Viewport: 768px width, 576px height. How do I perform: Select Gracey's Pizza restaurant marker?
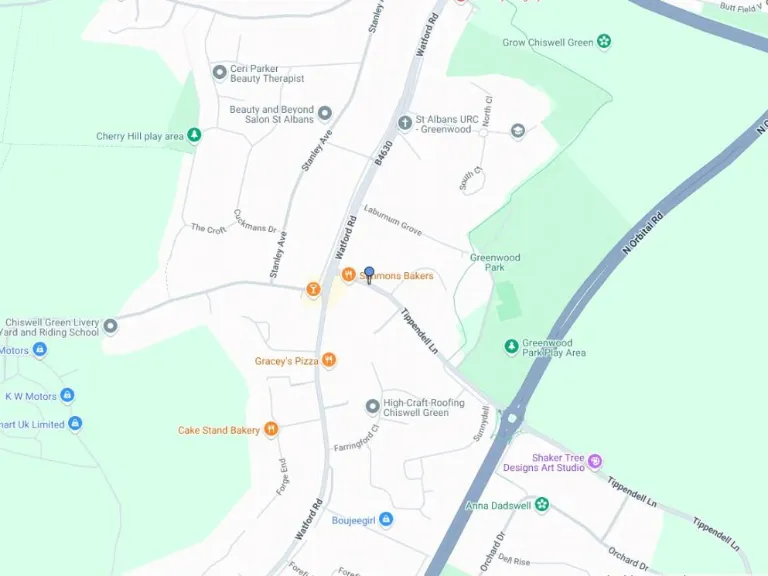click(x=329, y=360)
